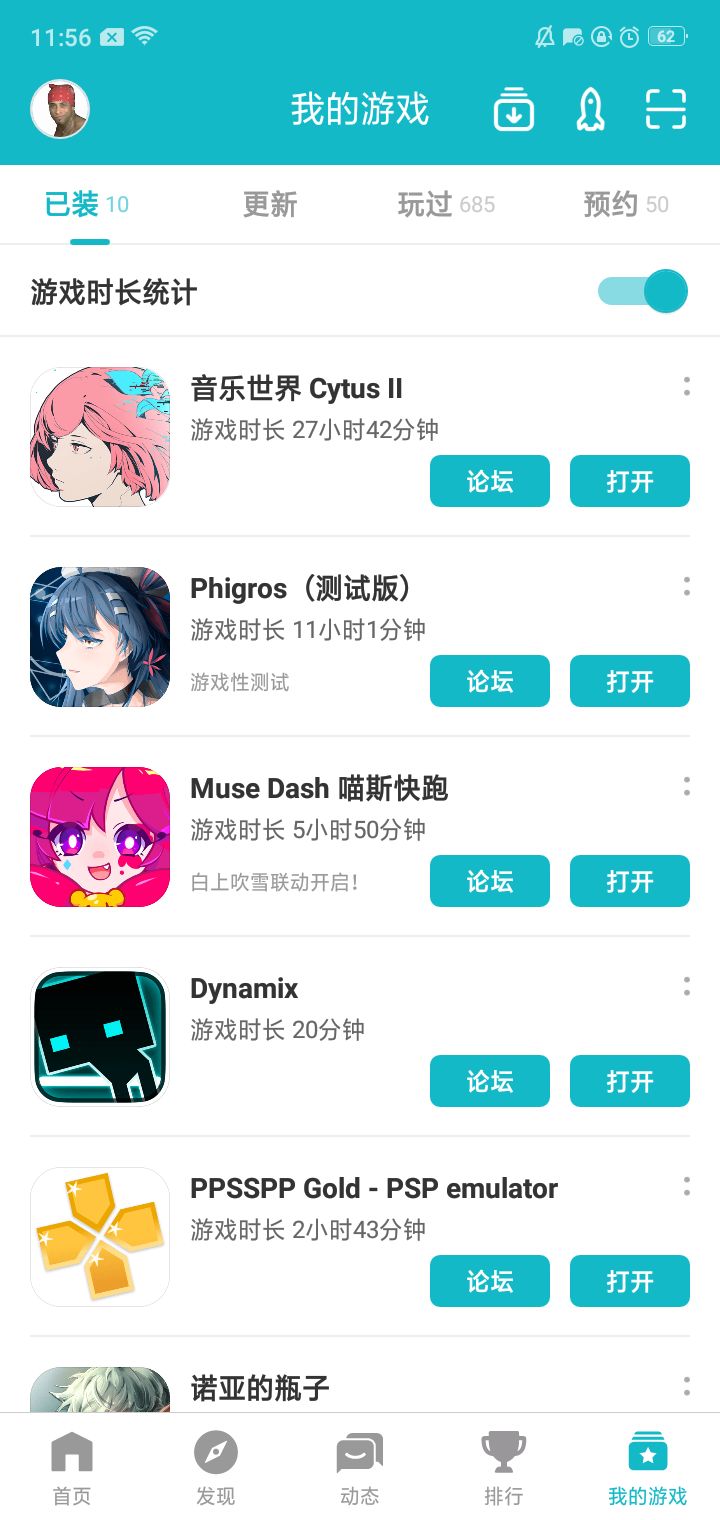Open the QR scan icon
Screen dimensions: 720x1520
coord(665,109)
